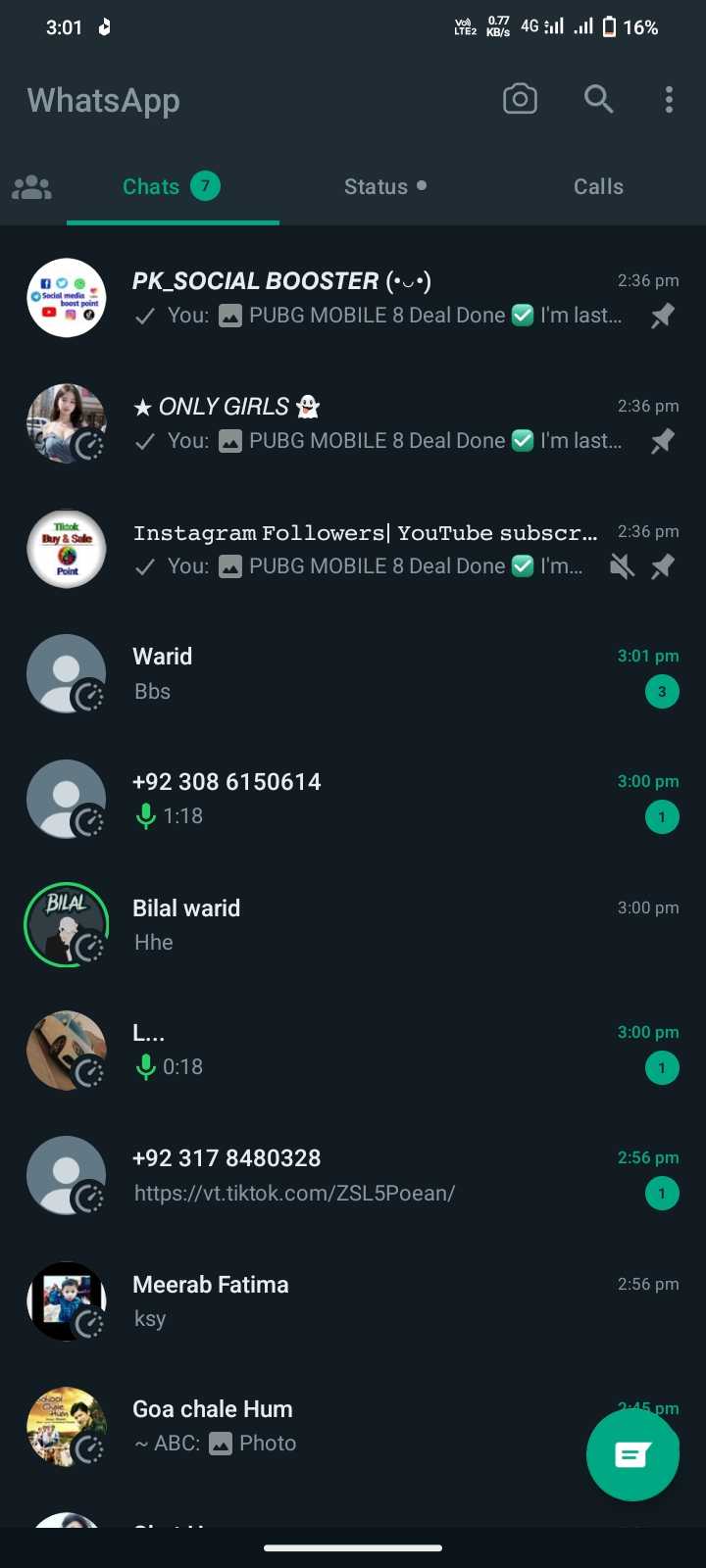Open the Instagram Followers YouTube subscribers chat

[353, 549]
